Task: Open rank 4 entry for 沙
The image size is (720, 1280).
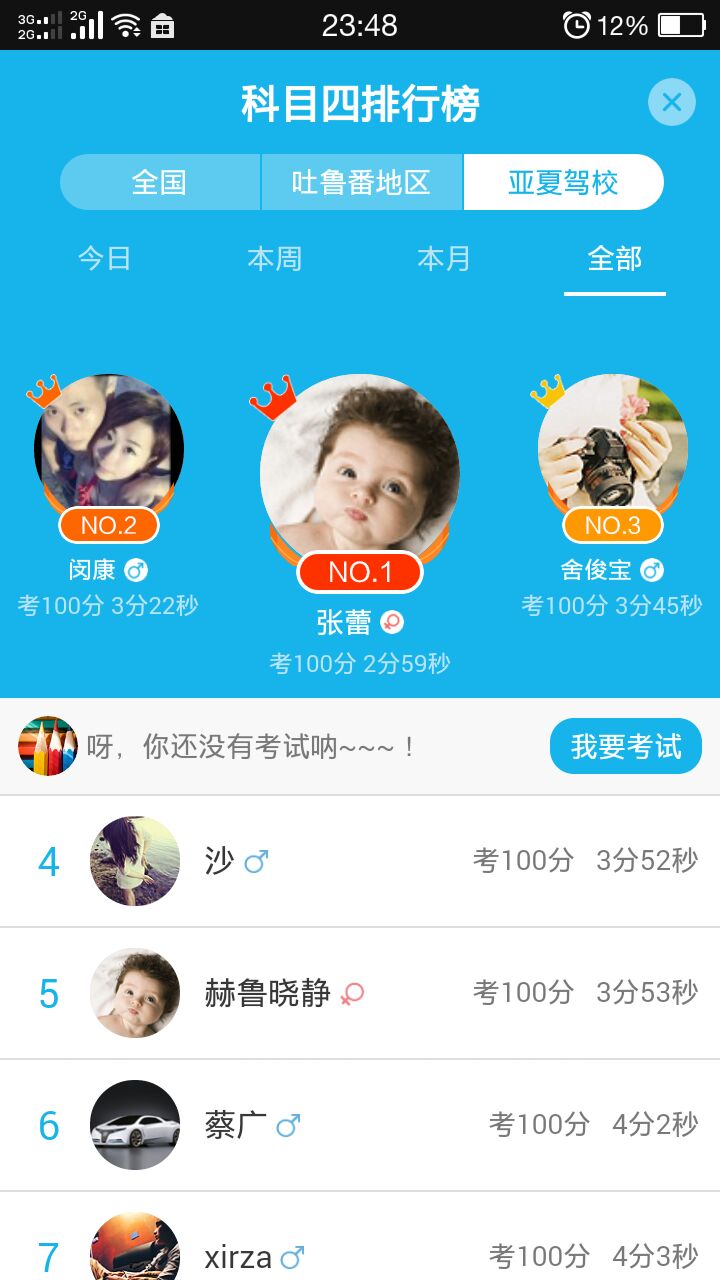Action: click(360, 861)
